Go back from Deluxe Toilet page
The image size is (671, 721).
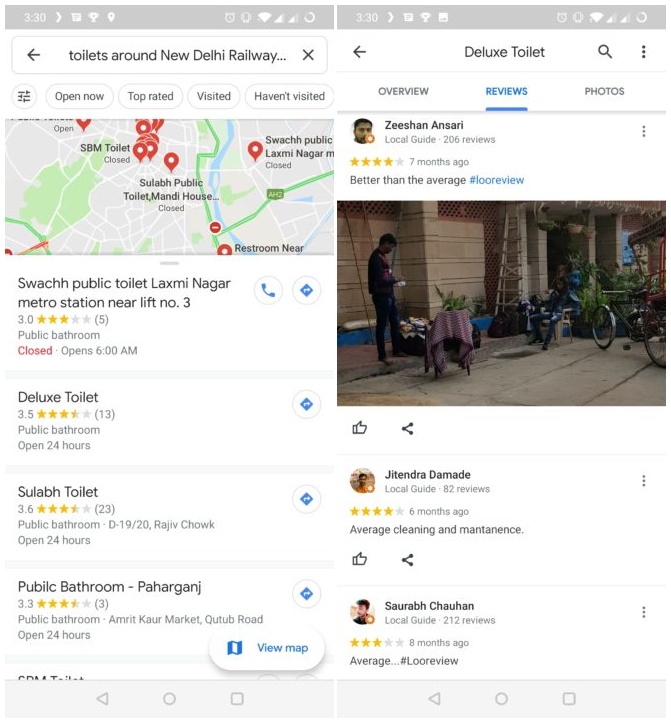[360, 52]
